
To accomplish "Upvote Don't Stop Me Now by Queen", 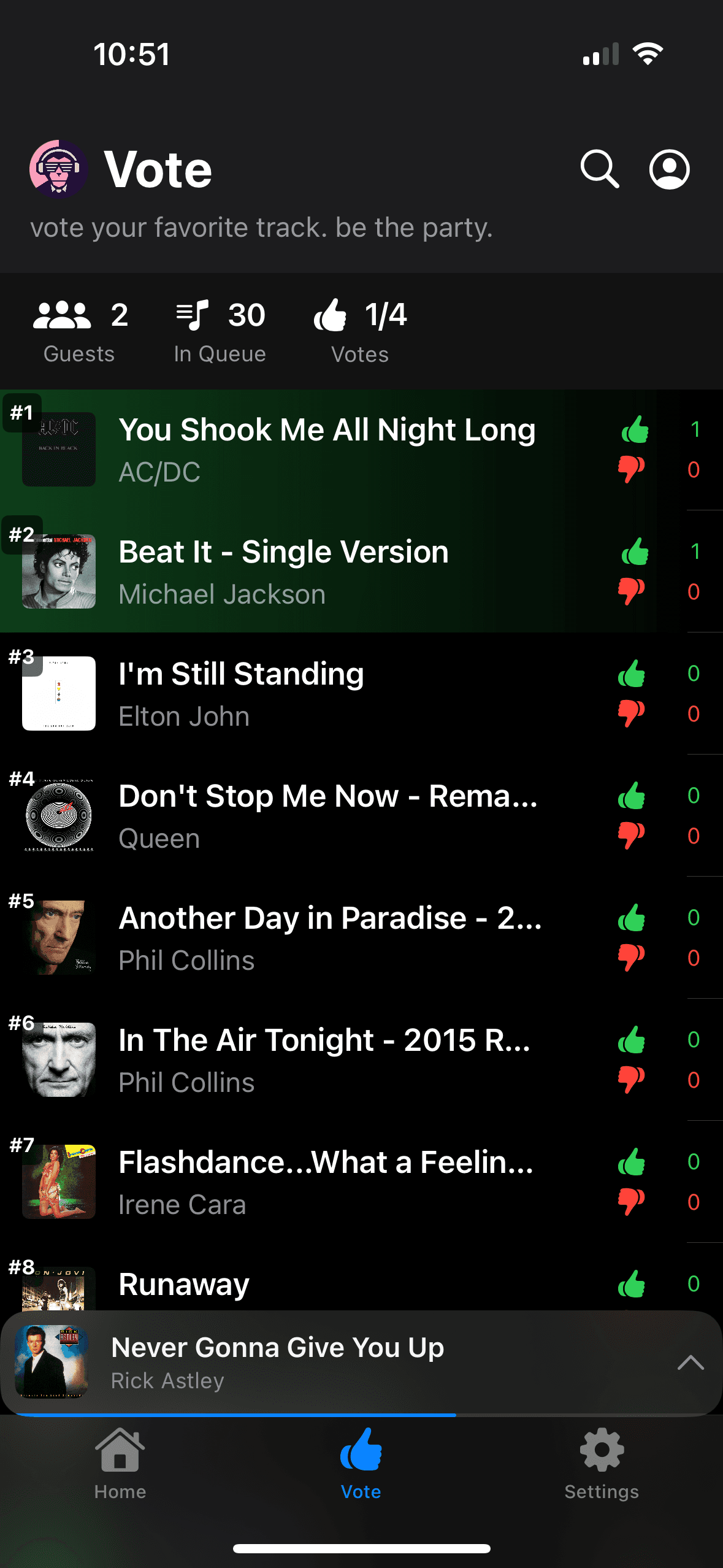I will pyautogui.click(x=632, y=796).
